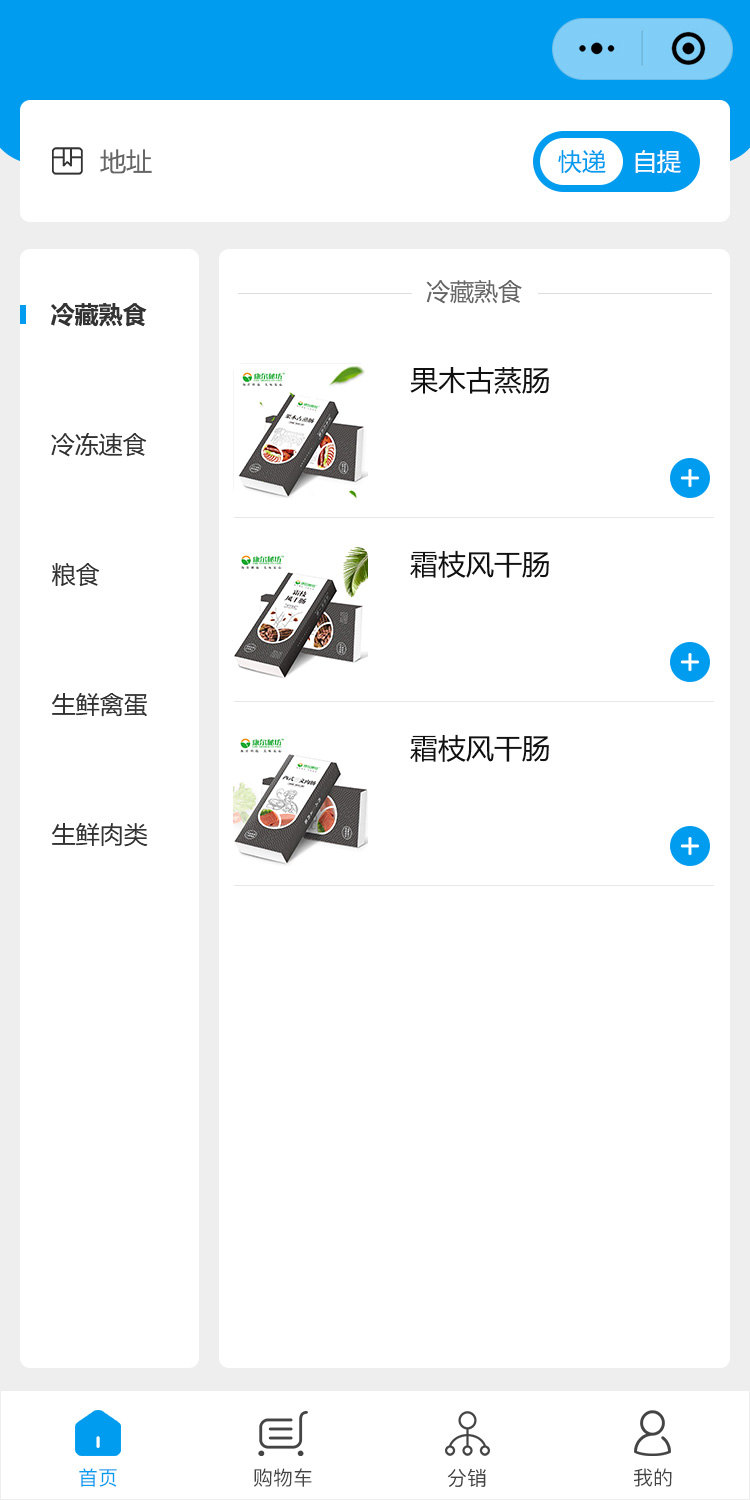Screen dimensions: 750x1500
Task: Switch to the 我的 tab
Action: click(x=652, y=1447)
